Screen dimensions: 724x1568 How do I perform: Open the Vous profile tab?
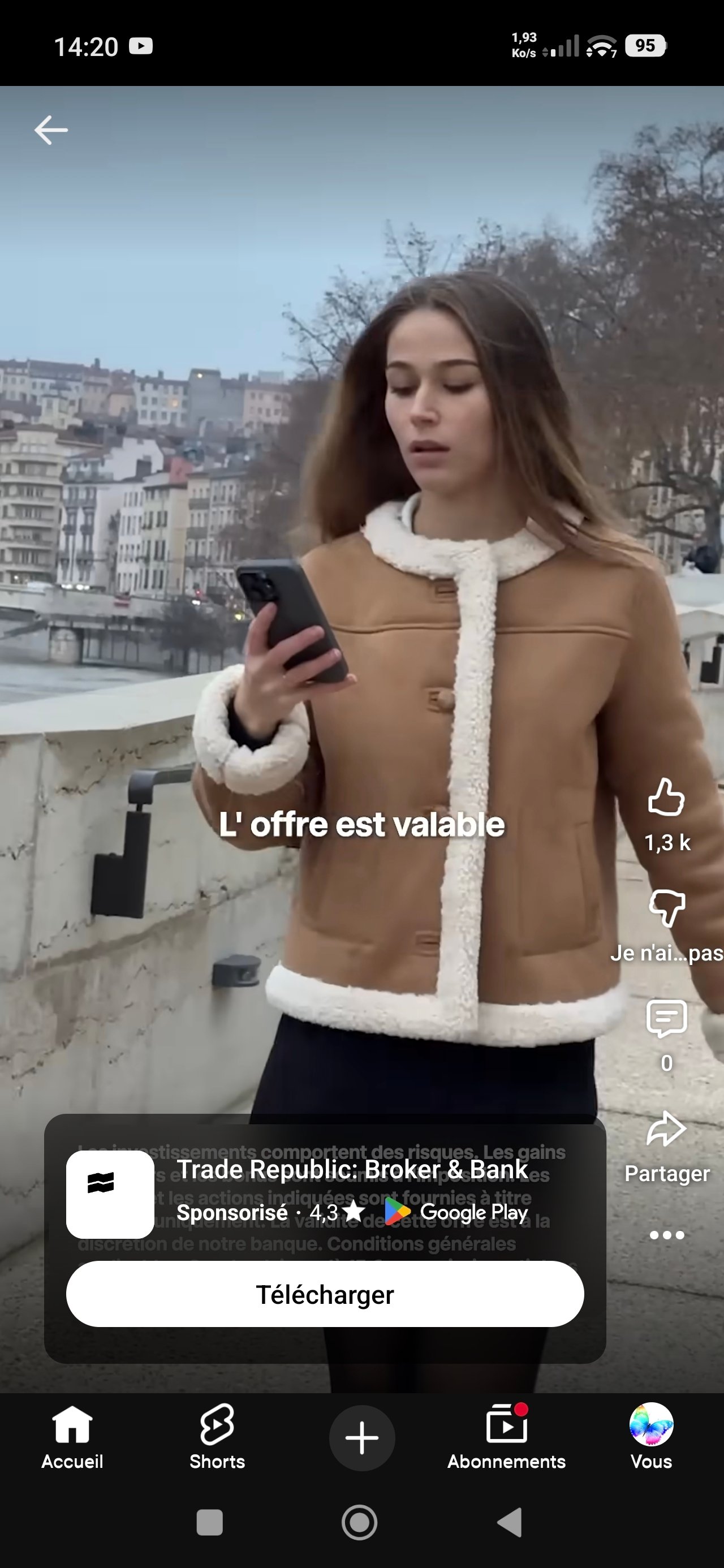651,1438
